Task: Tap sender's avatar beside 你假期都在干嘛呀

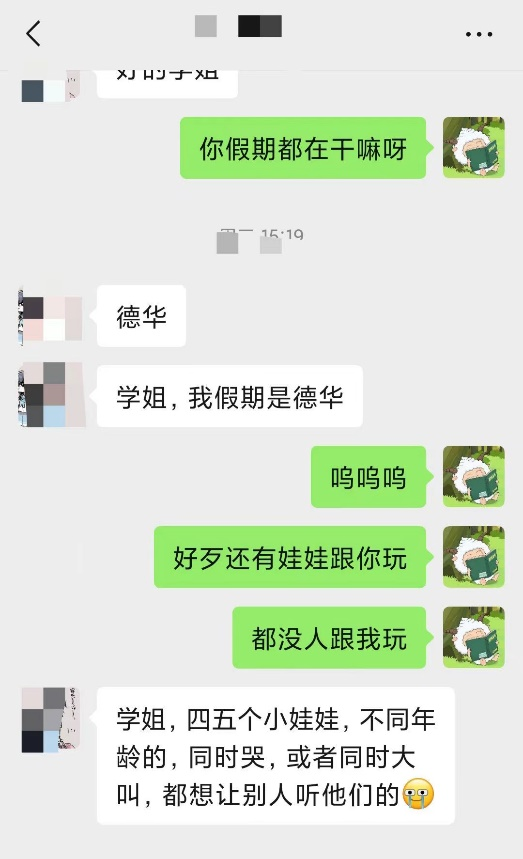Action: coord(473,147)
